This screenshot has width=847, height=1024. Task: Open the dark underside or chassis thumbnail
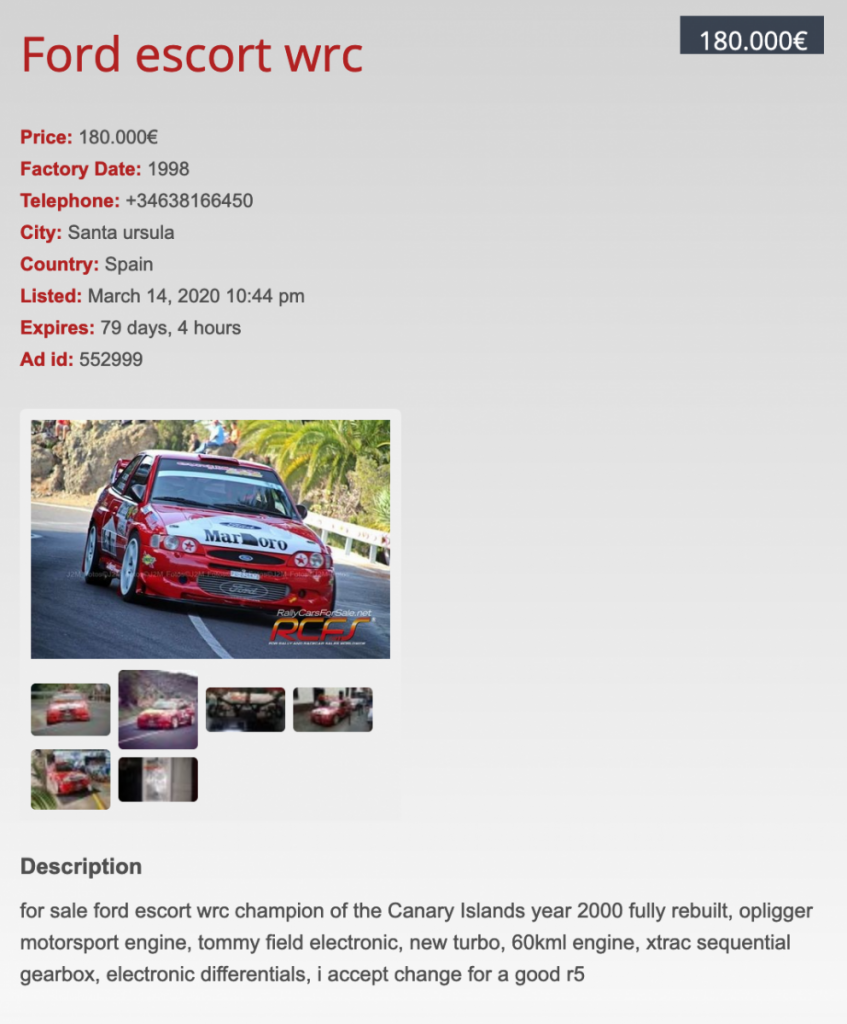[245, 709]
